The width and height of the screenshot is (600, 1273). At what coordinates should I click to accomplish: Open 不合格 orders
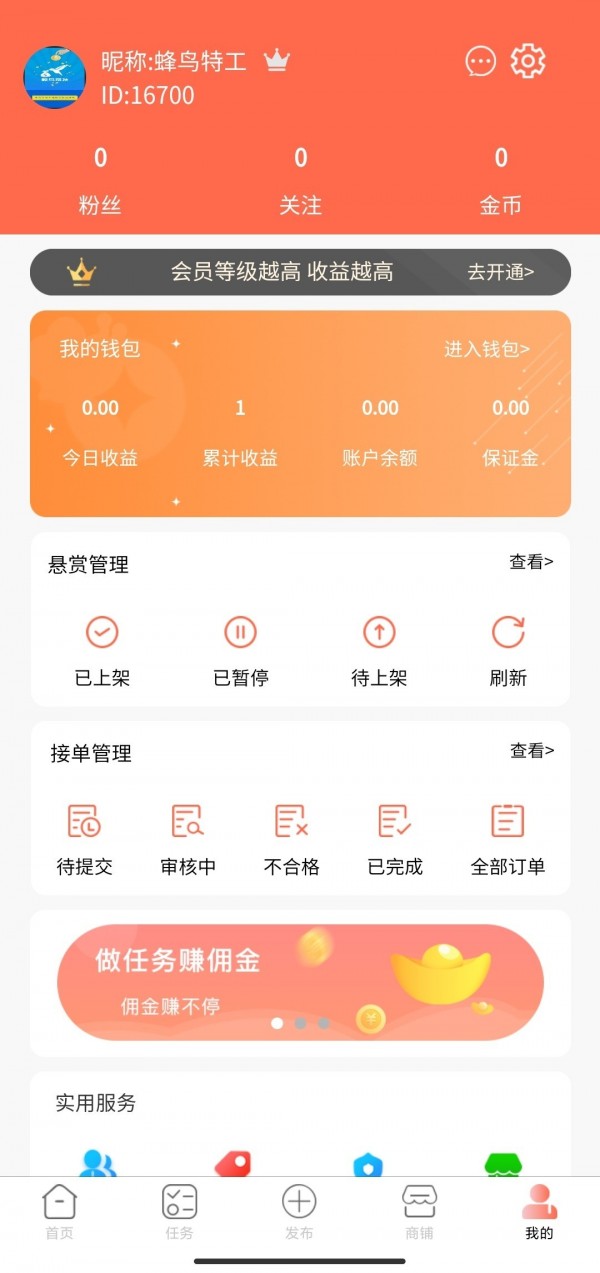click(x=291, y=839)
